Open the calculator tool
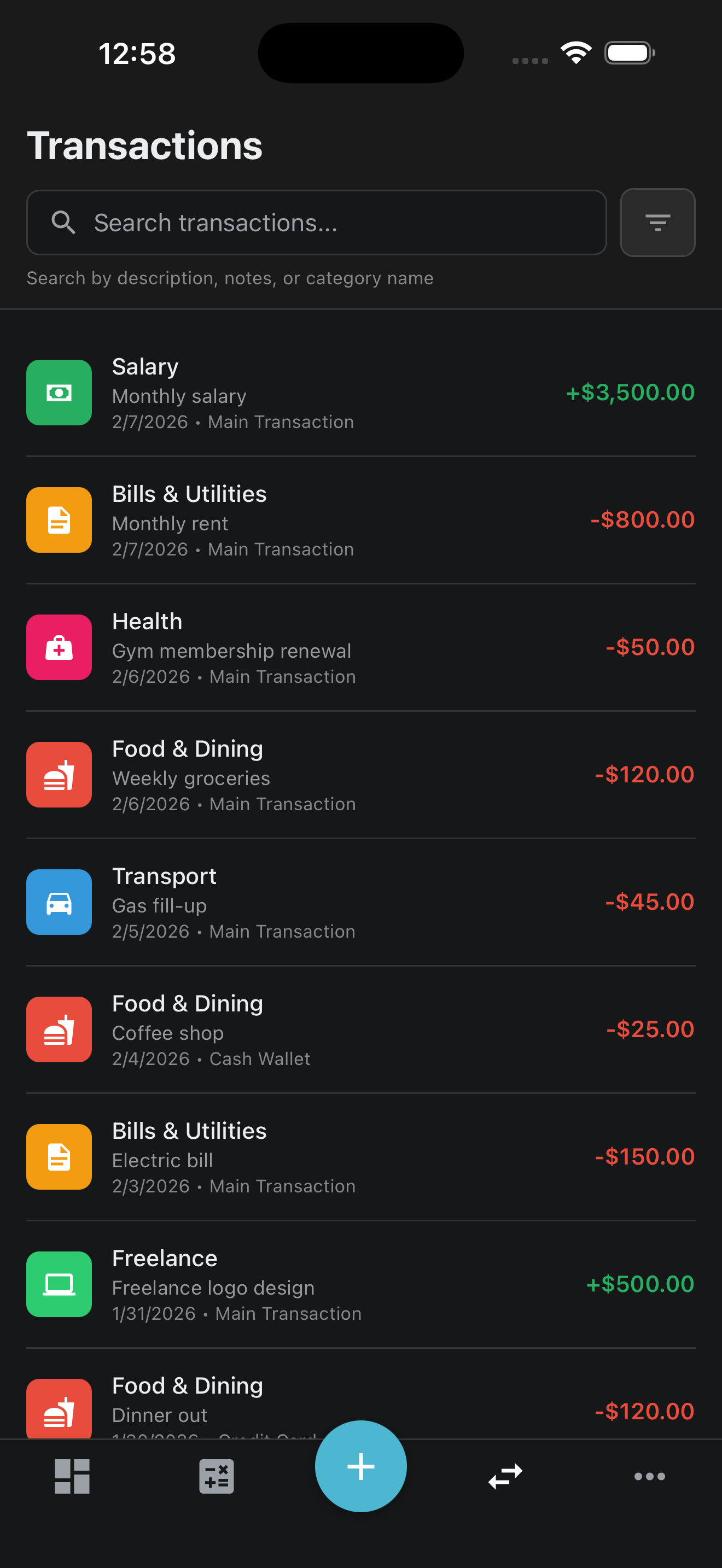The width and height of the screenshot is (722, 1568). [216, 1476]
